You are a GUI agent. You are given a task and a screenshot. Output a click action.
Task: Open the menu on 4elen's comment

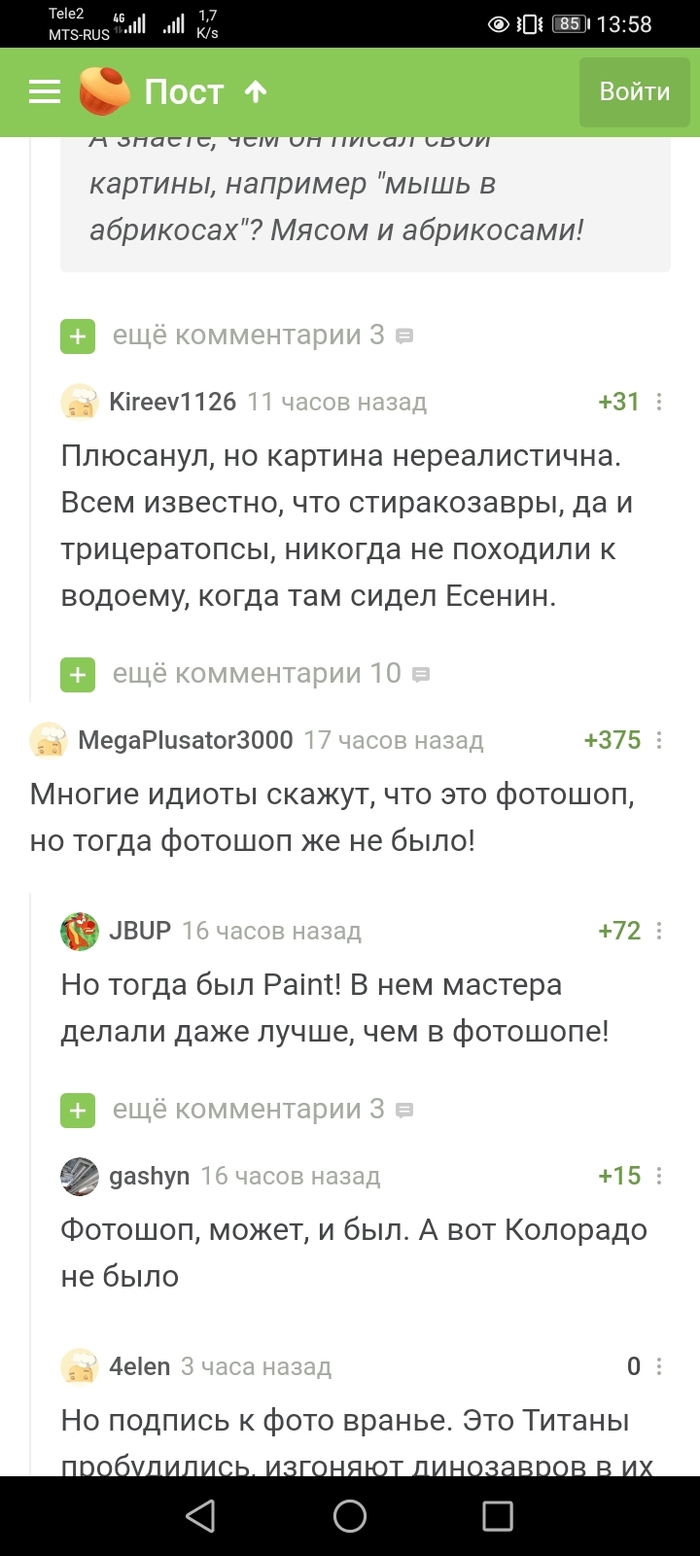click(x=659, y=1366)
